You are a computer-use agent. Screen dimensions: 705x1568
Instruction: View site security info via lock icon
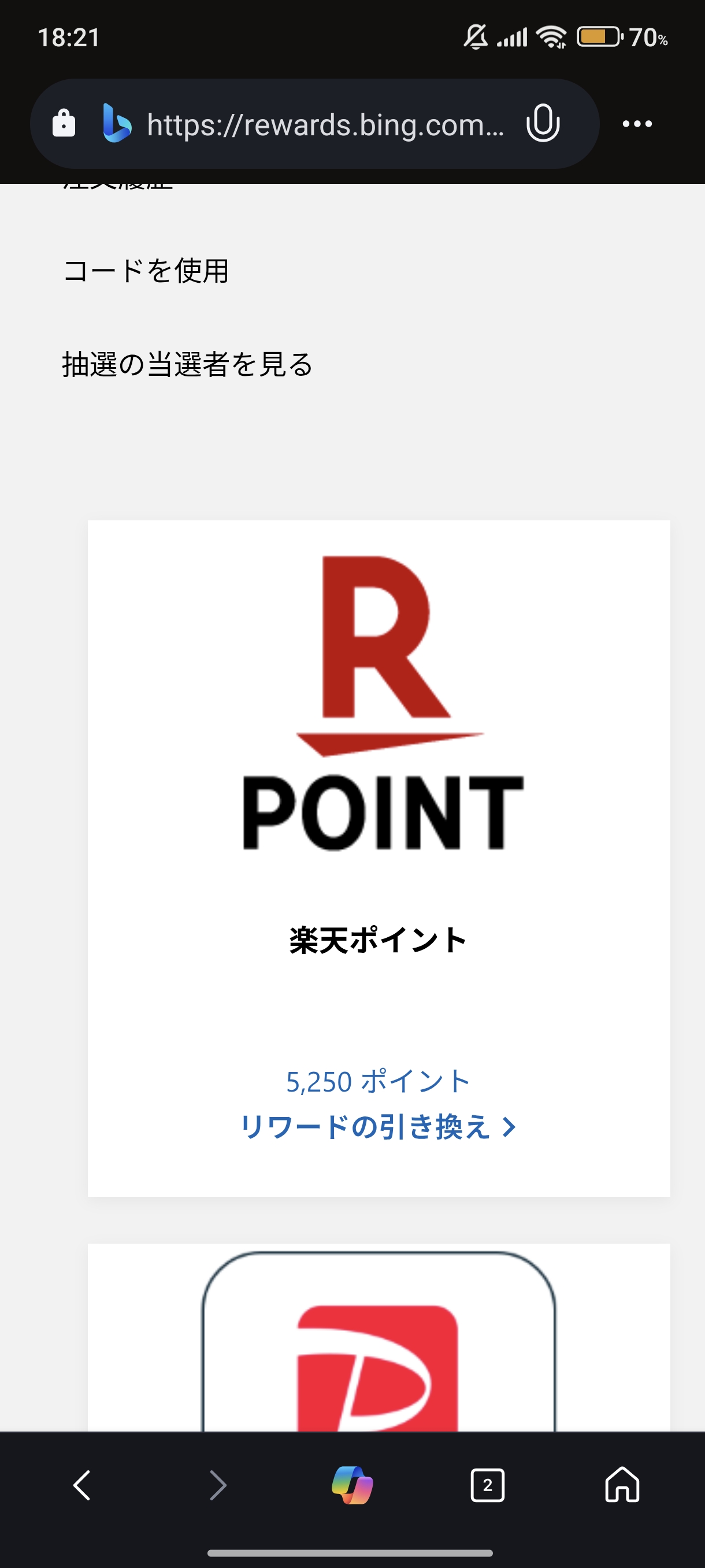click(x=64, y=124)
